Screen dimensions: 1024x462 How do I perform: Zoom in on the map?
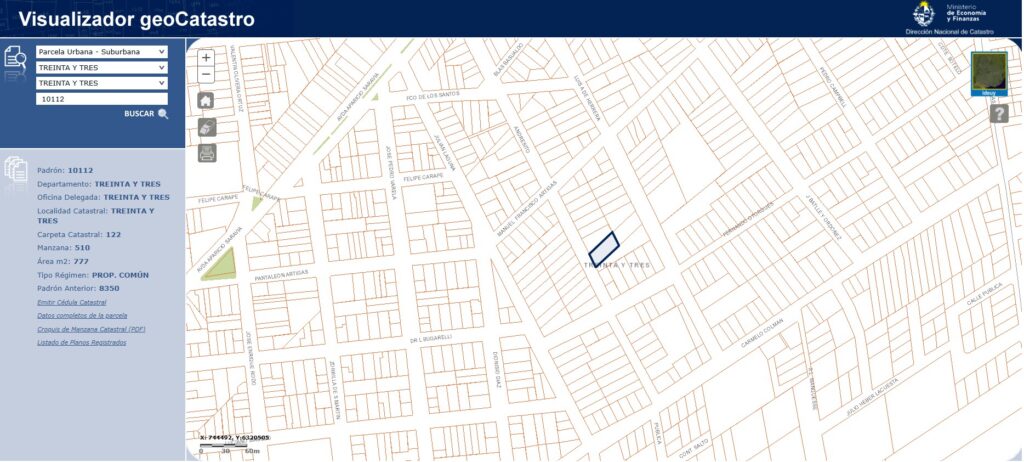(206, 58)
